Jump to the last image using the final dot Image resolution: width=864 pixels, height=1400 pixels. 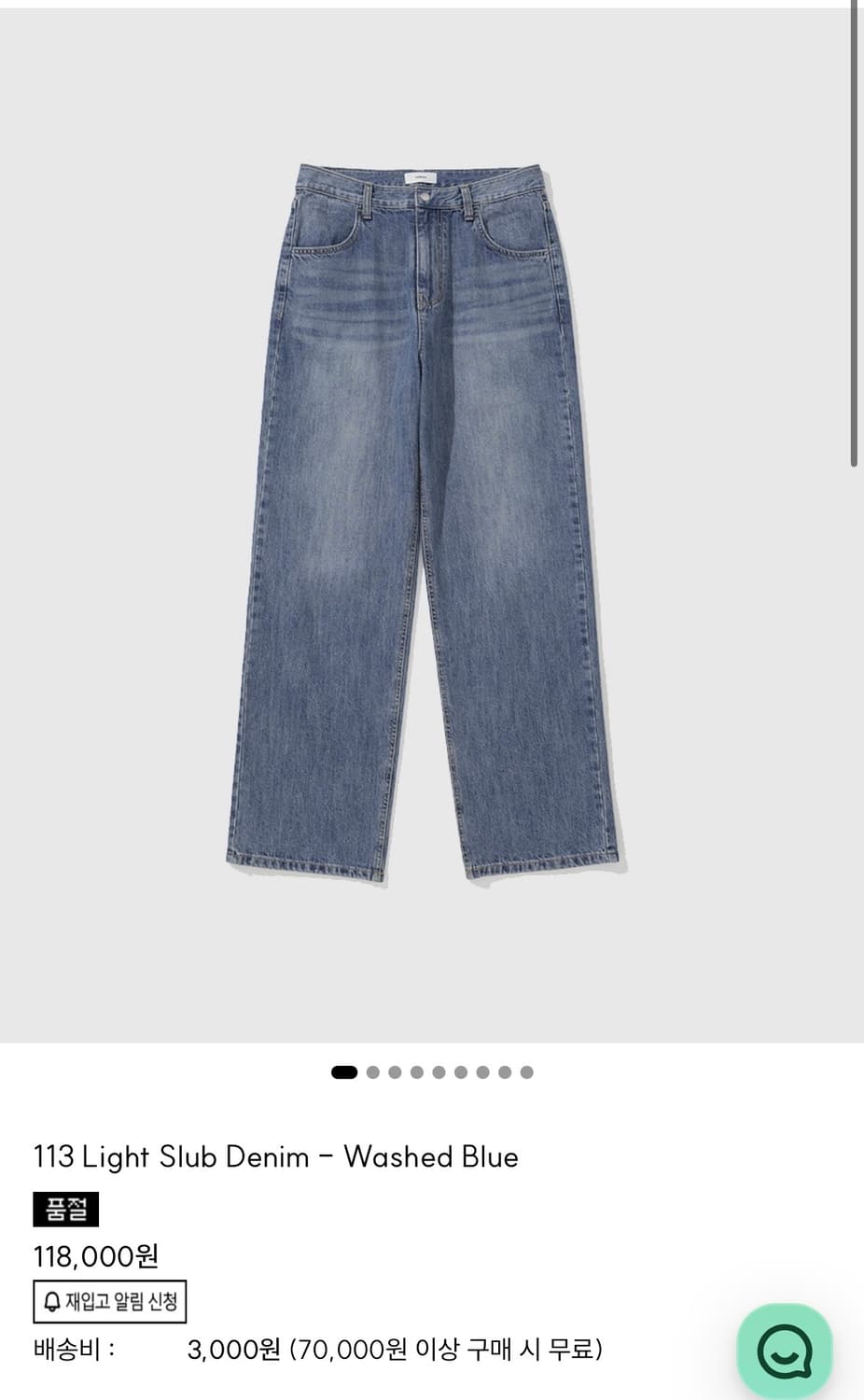pos(529,1073)
